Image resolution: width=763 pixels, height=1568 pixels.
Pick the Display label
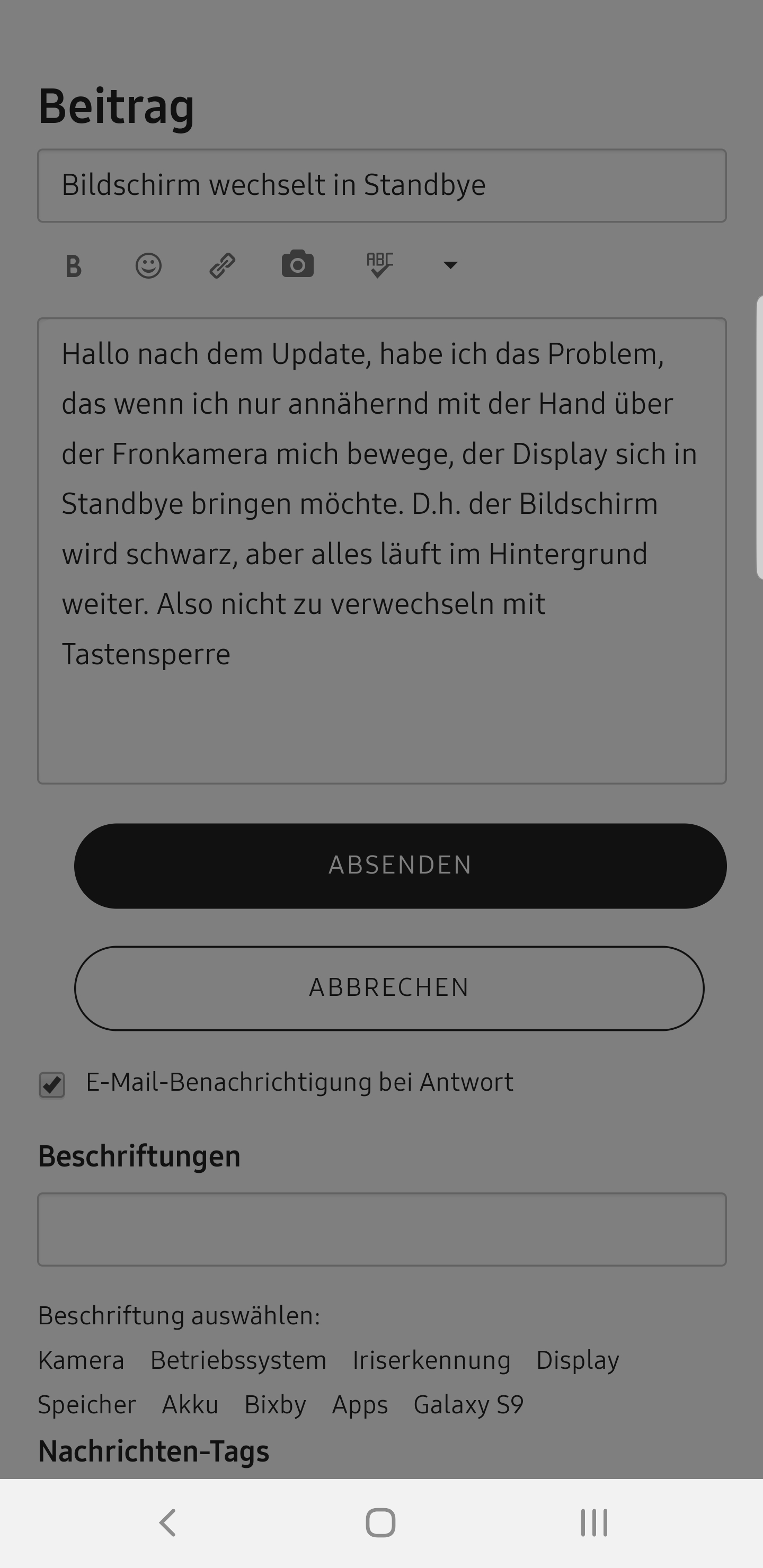[577, 1360]
